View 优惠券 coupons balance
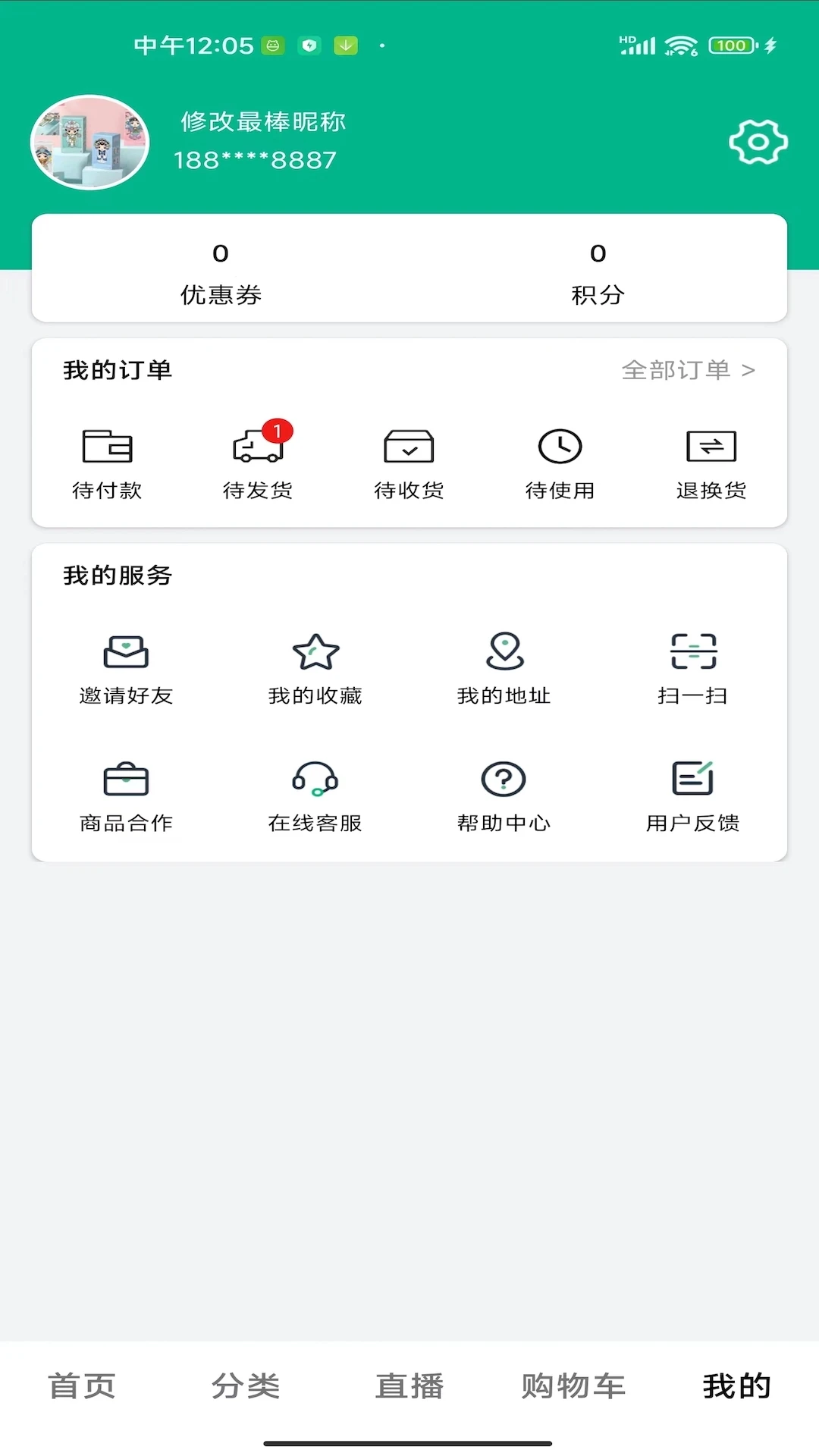Viewport: 819px width, 1456px height. pos(220,273)
